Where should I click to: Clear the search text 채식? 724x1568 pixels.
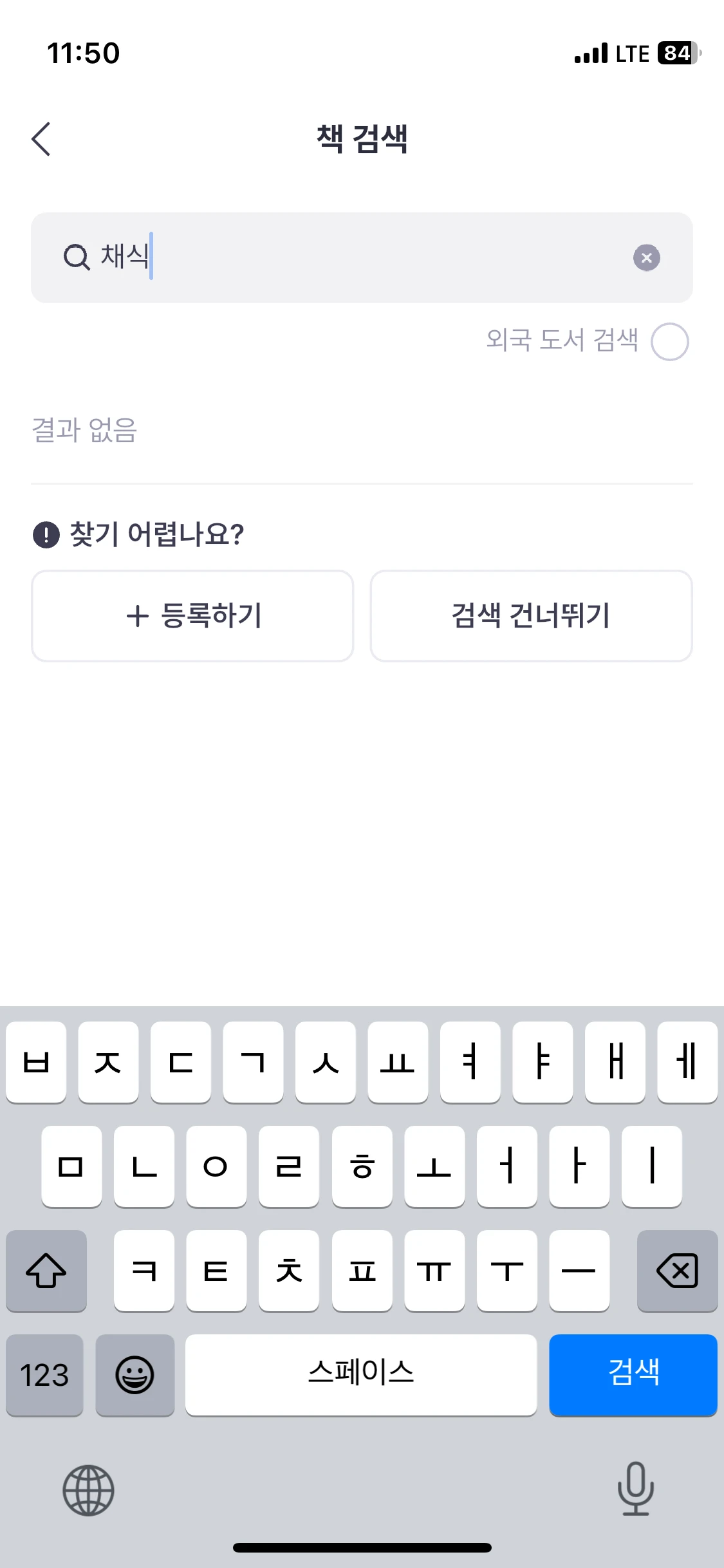click(646, 258)
